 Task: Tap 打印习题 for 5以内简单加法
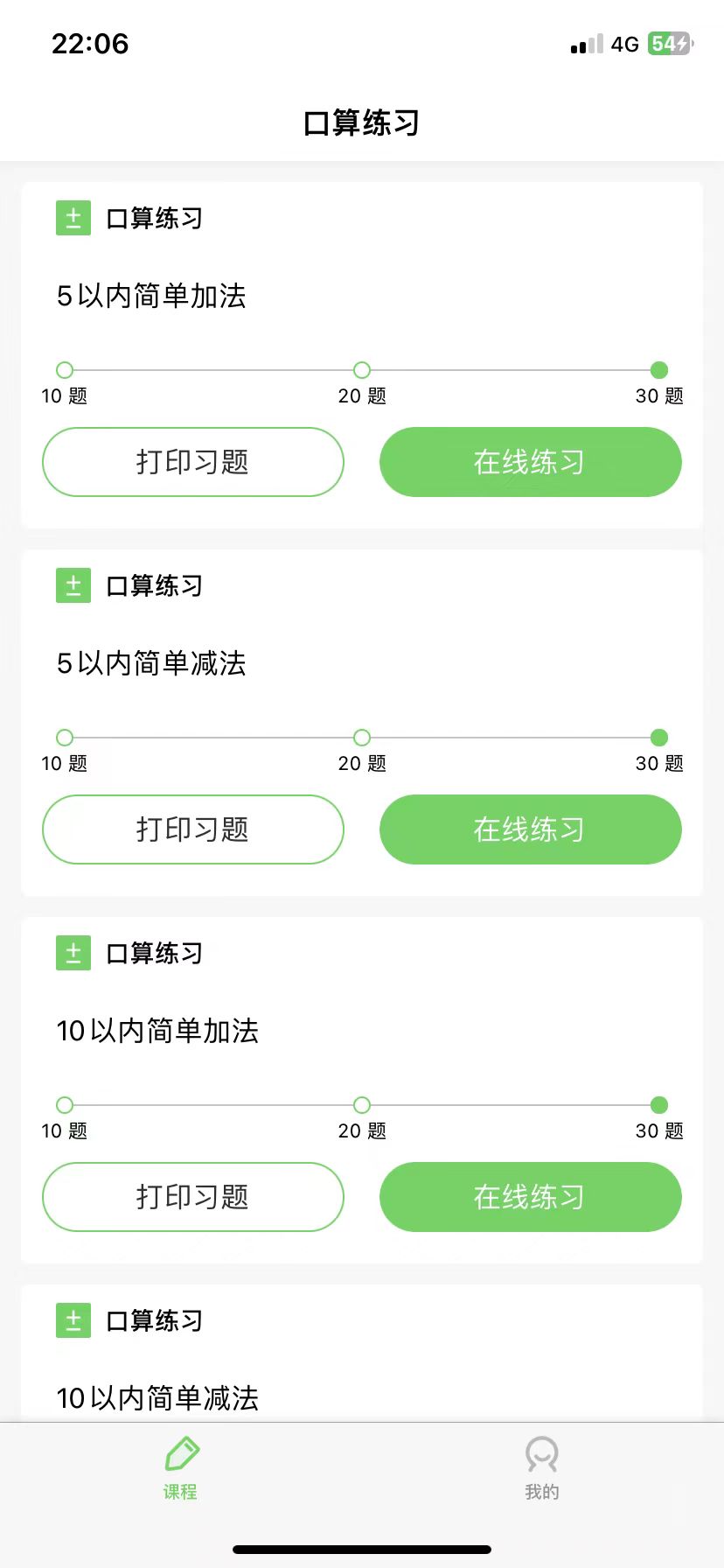coord(193,462)
